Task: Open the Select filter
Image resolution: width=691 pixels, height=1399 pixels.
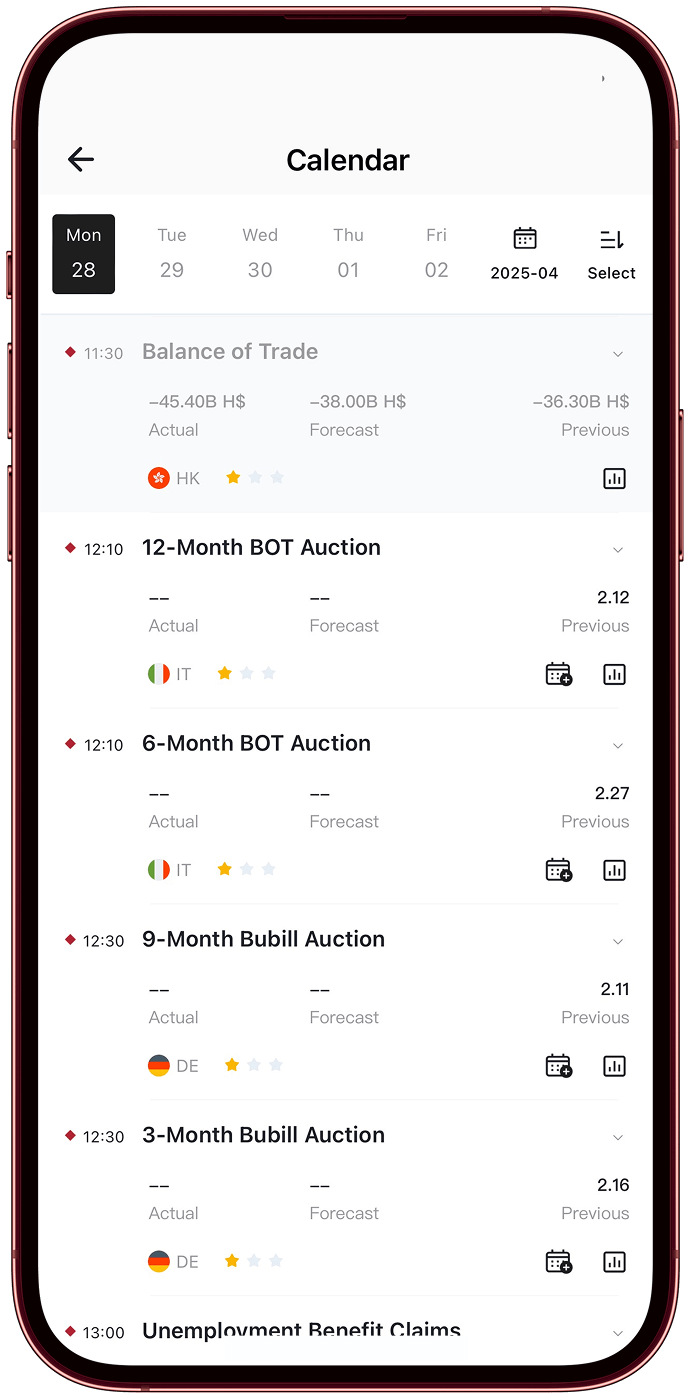Action: tap(611, 253)
